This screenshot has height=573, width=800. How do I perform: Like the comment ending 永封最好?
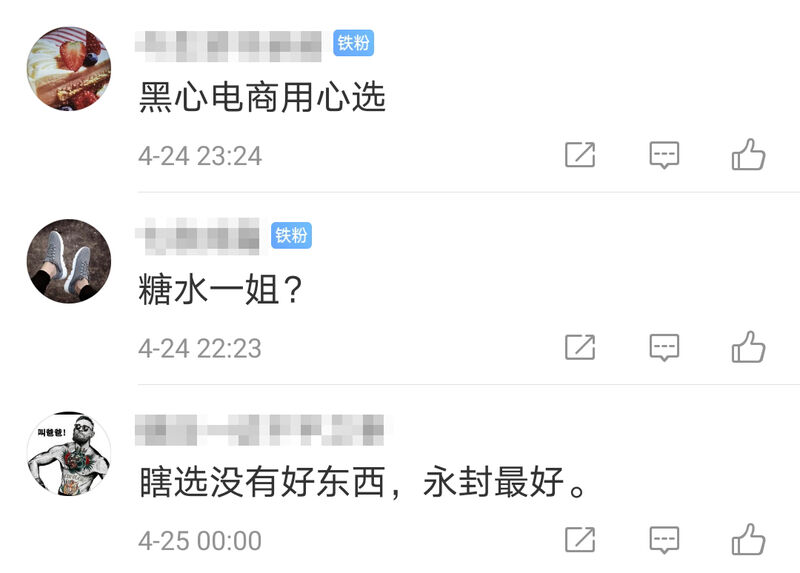(x=748, y=539)
